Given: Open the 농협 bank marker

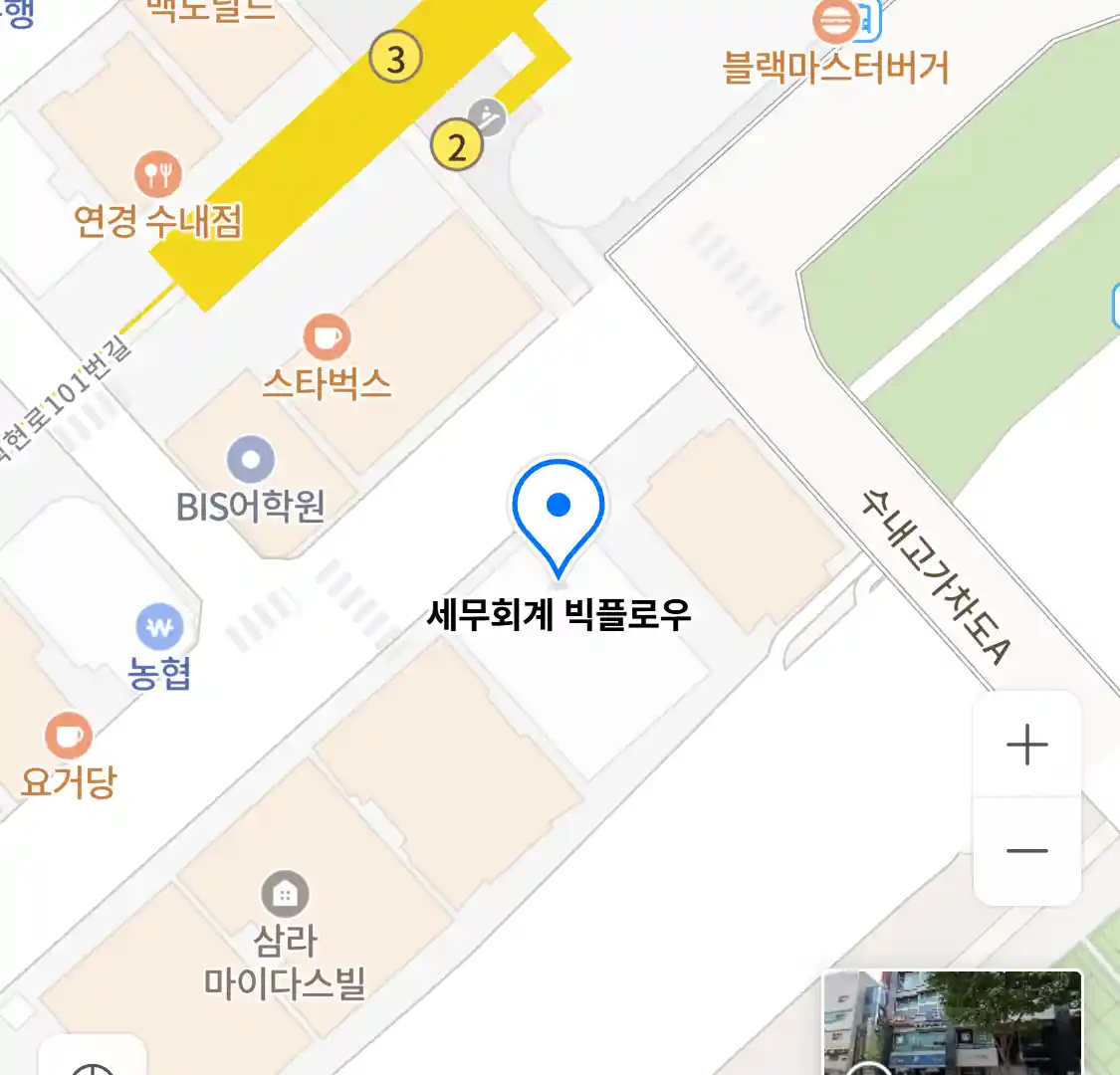Looking at the screenshot, I should click(159, 628).
